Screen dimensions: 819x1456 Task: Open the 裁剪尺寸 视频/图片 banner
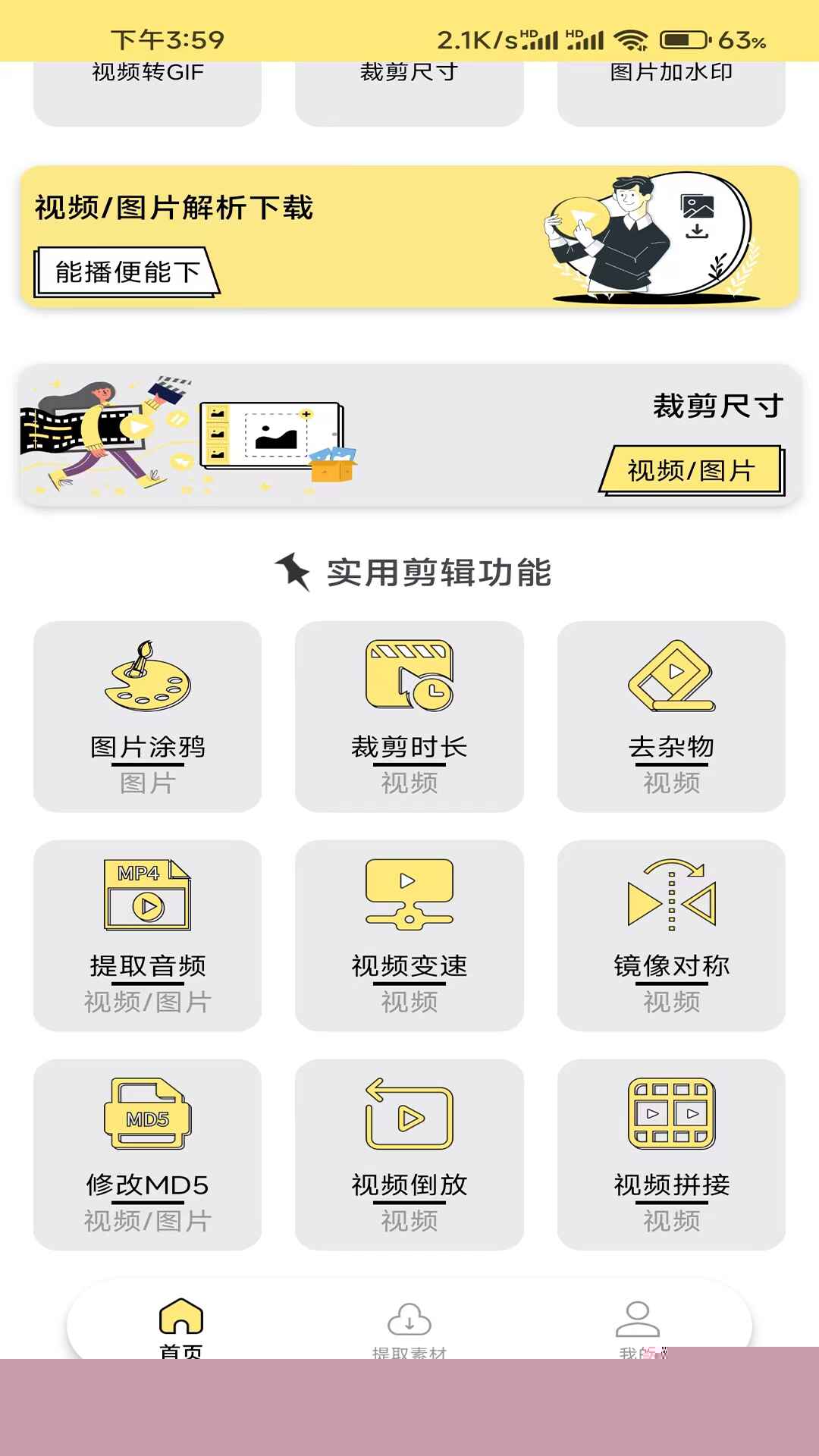(x=409, y=435)
